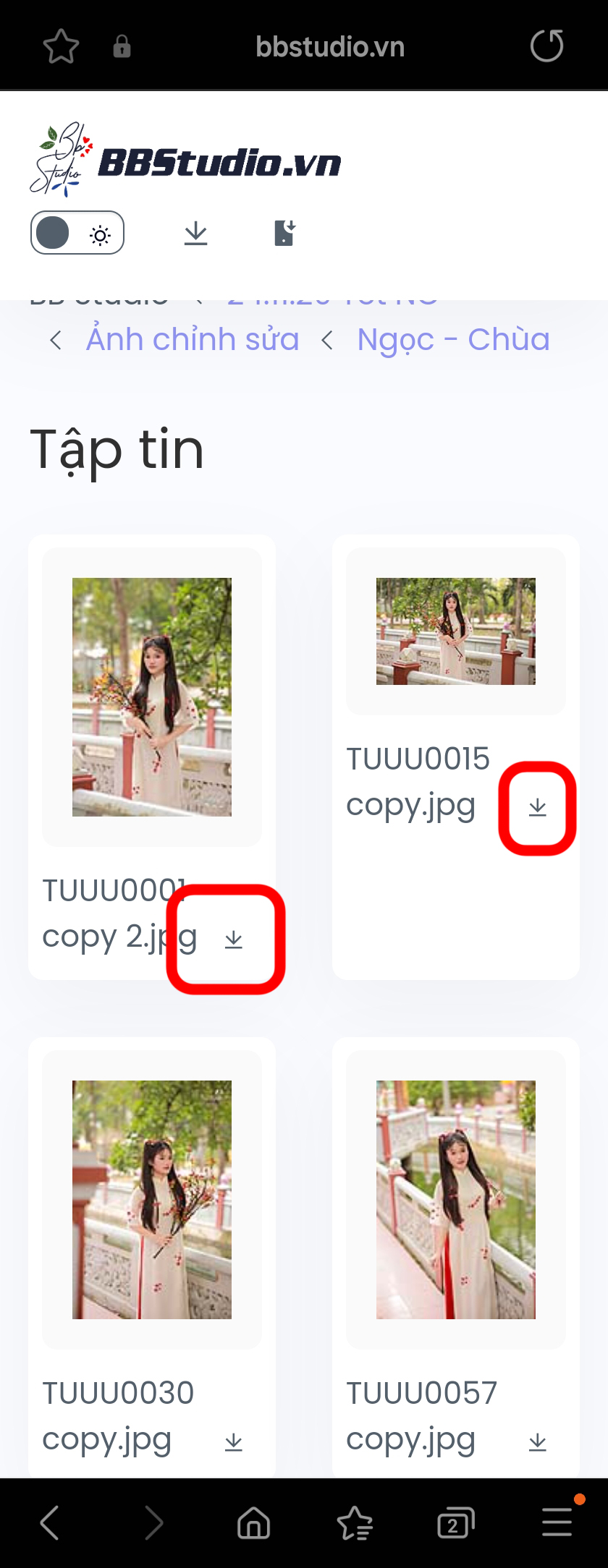
Task: Go to the Ảnh chỉnh sửa breadcrumb
Action: (x=193, y=339)
